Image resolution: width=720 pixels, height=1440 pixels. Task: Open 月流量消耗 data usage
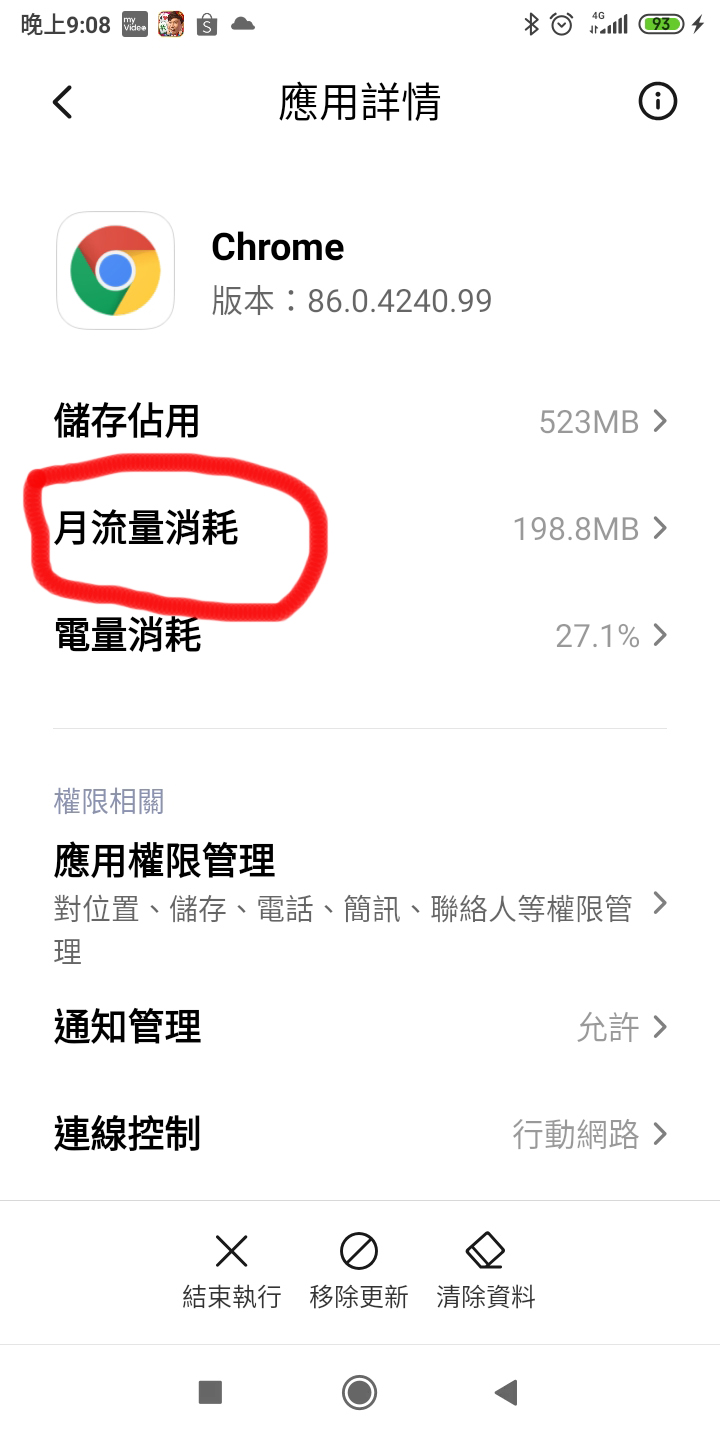click(360, 528)
